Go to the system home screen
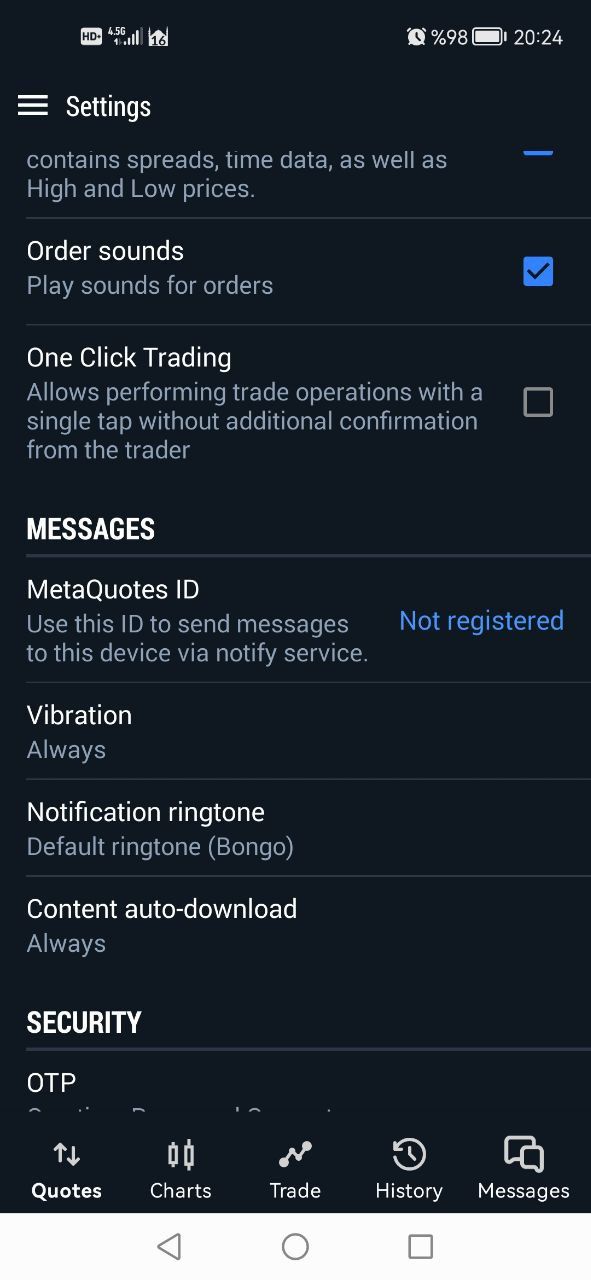 [x=295, y=1246]
